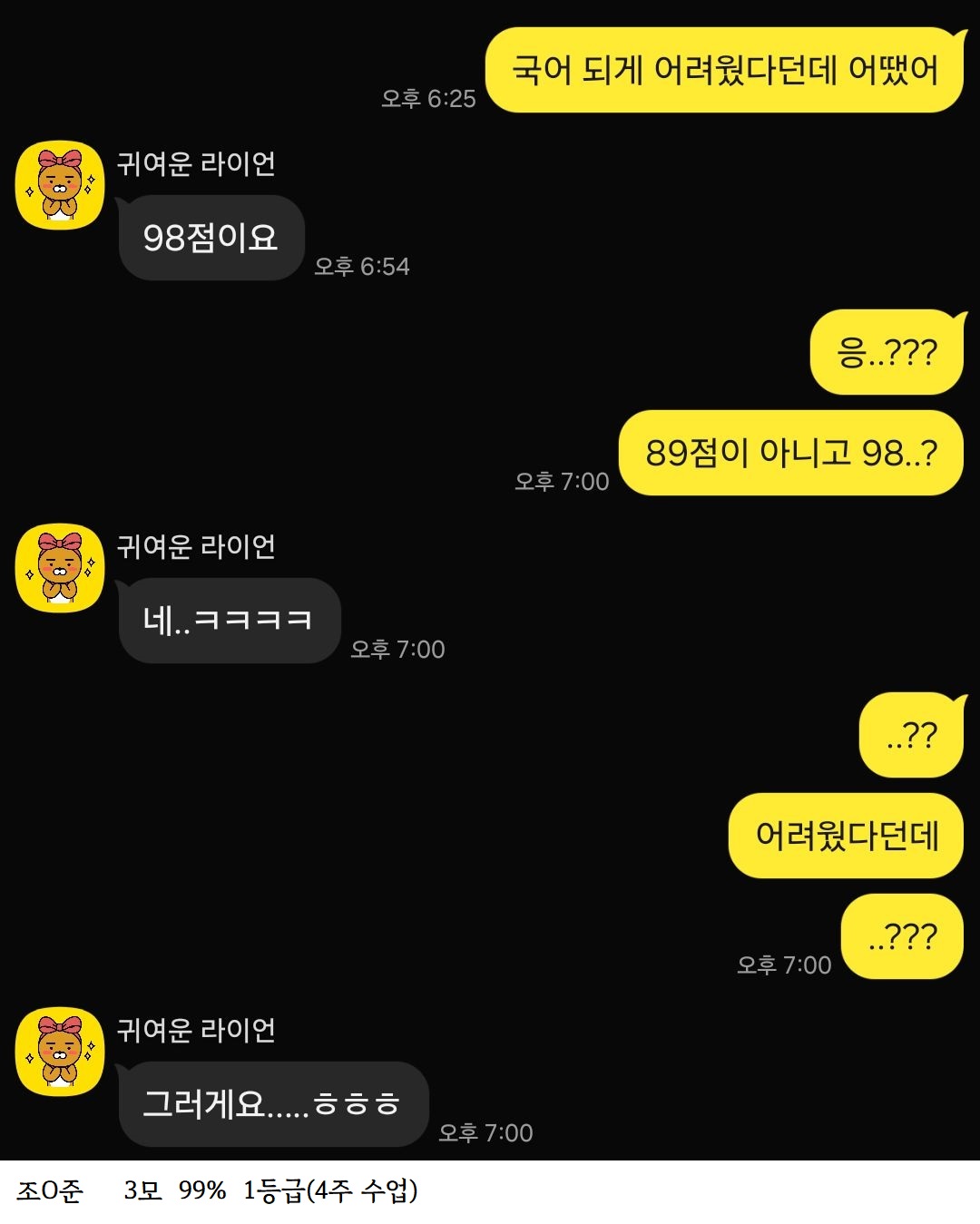Click the topmost Ryan character thumbnail

pos(59,181)
